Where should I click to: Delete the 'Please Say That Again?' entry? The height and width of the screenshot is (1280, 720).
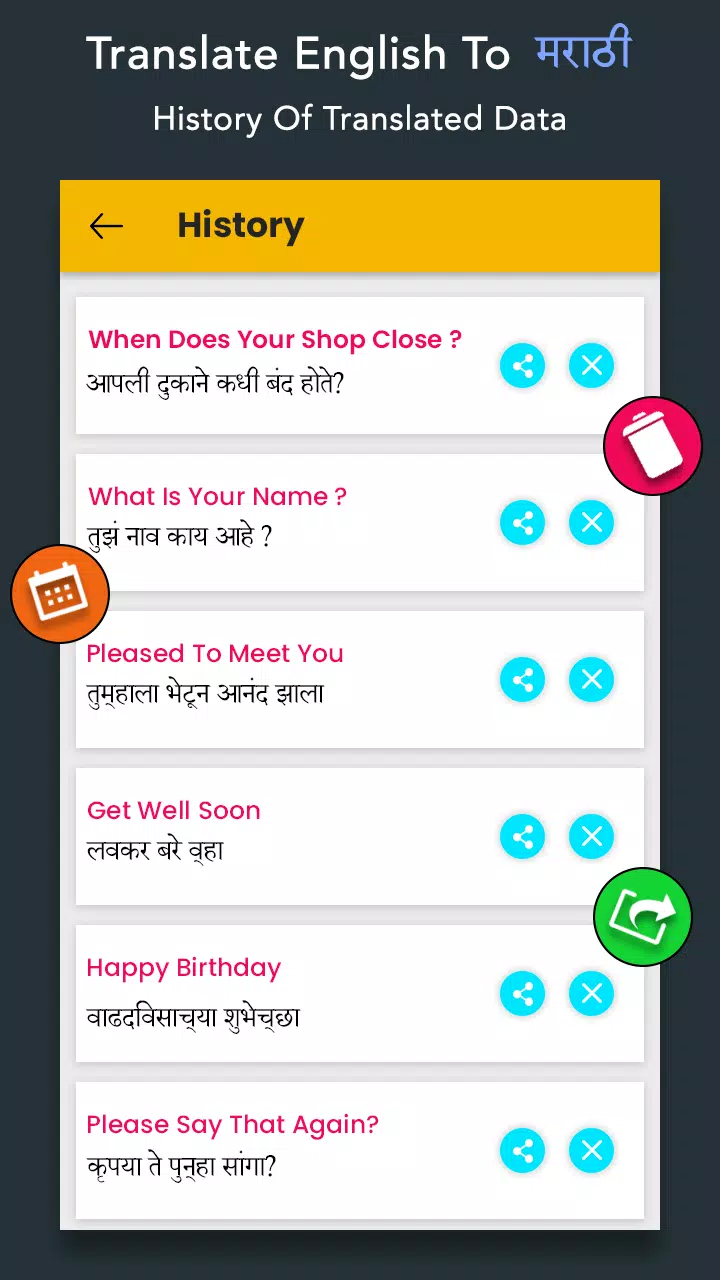pyautogui.click(x=591, y=1150)
